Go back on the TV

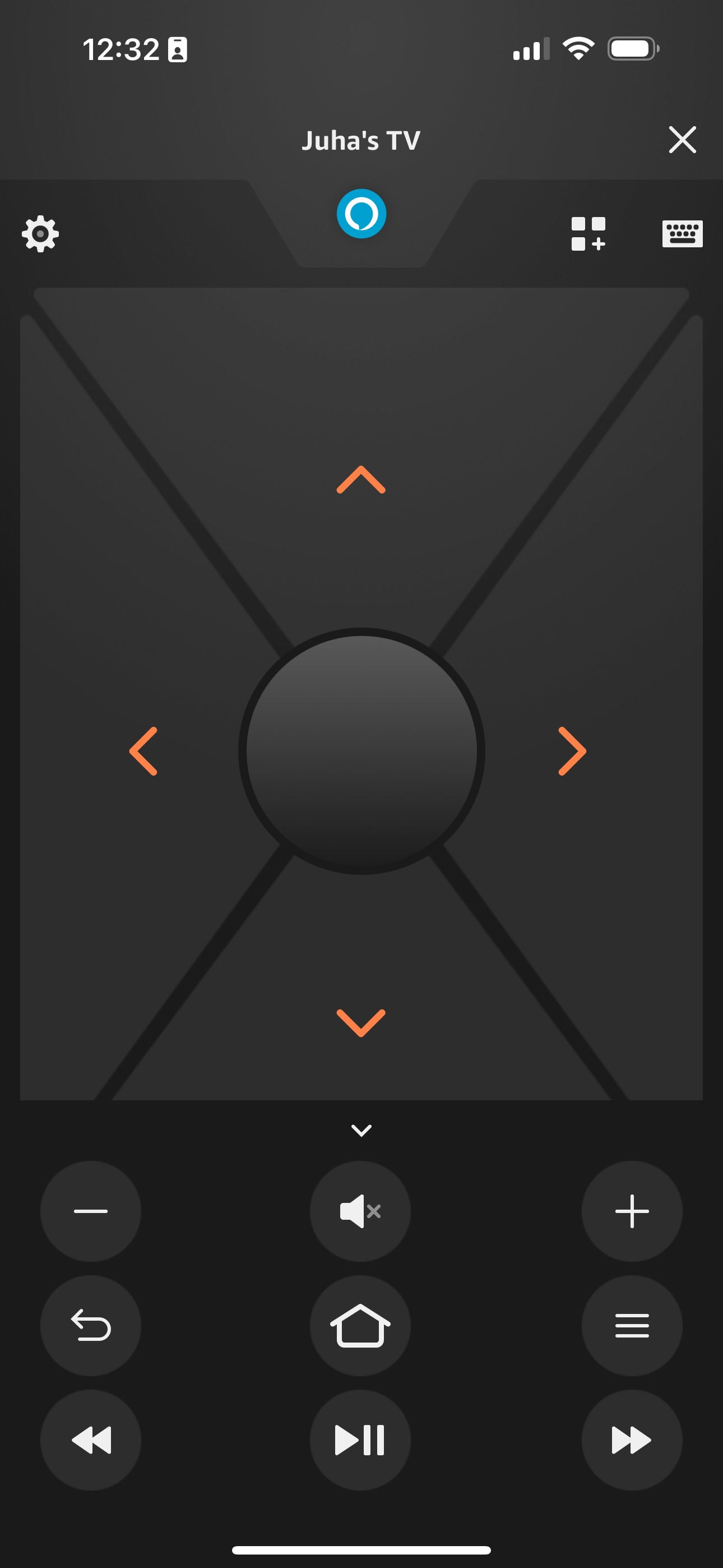coord(91,1326)
